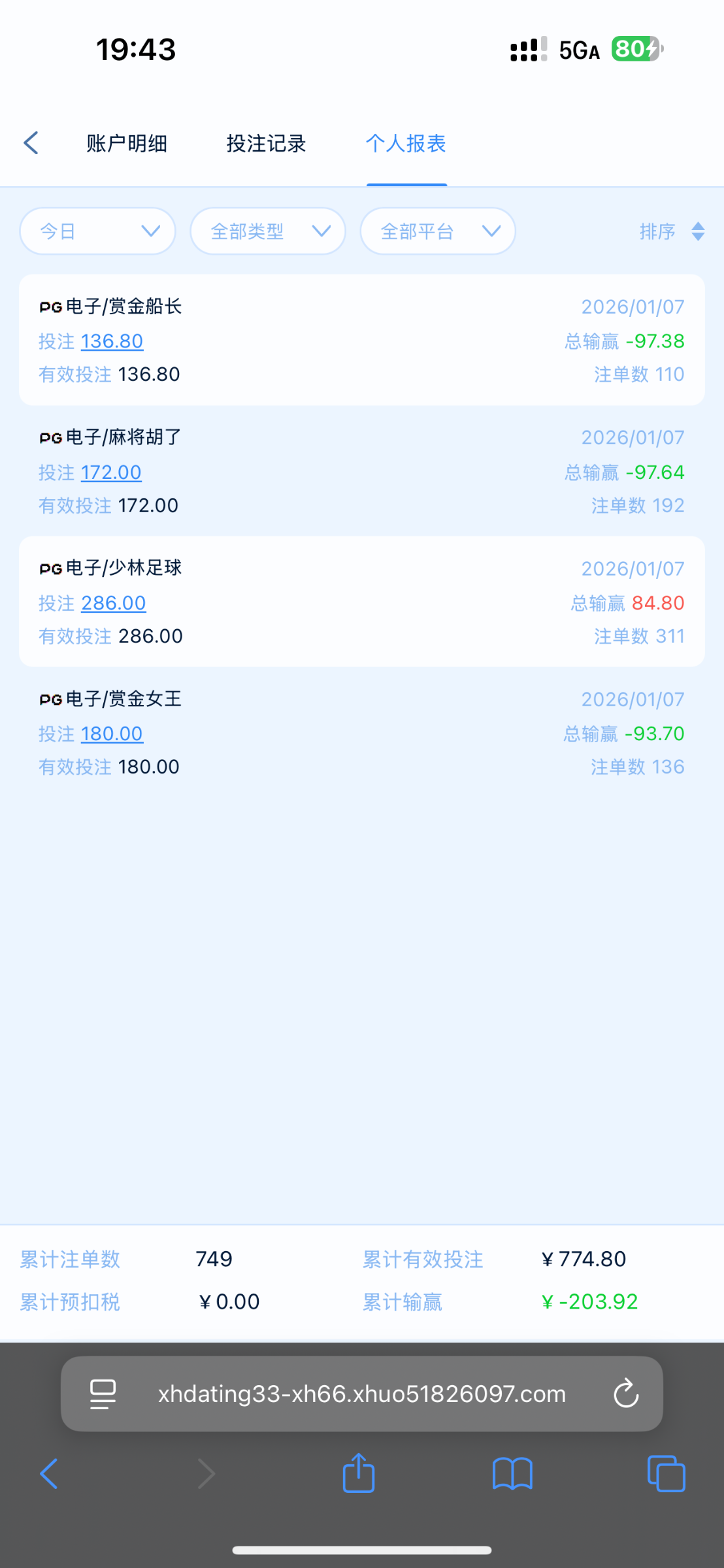724x1568 pixels.
Task: Tap the browser address bar URL
Action: (x=361, y=1394)
